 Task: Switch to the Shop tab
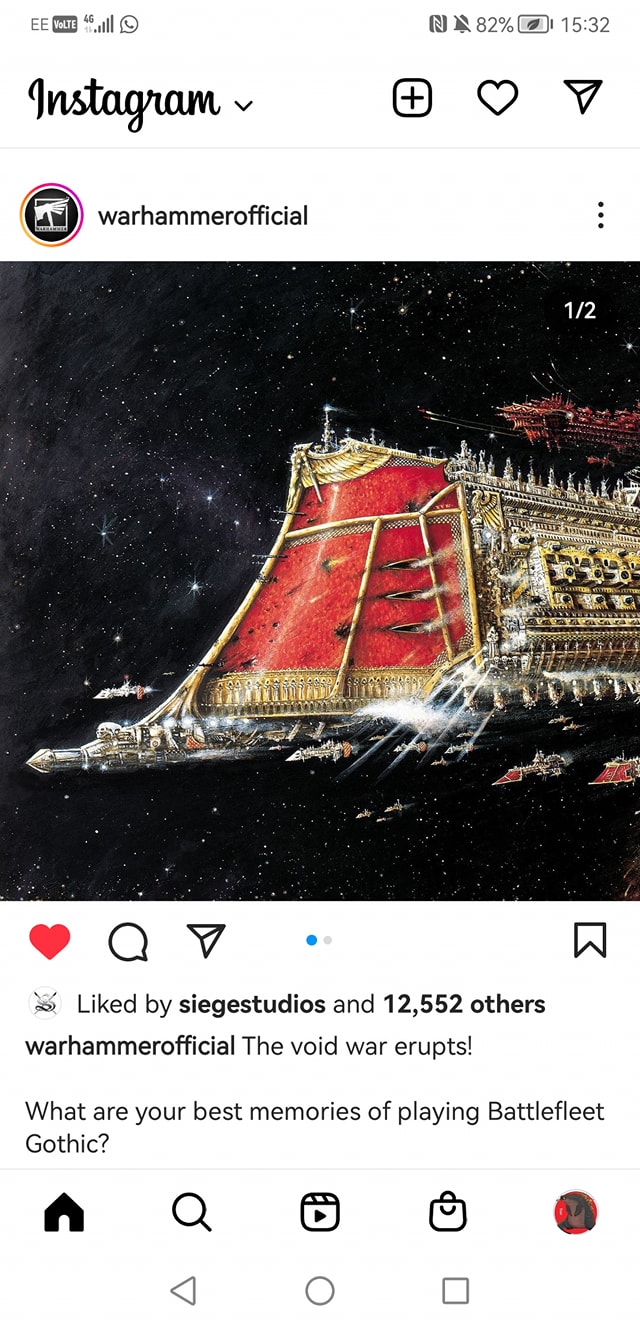[x=448, y=1212]
